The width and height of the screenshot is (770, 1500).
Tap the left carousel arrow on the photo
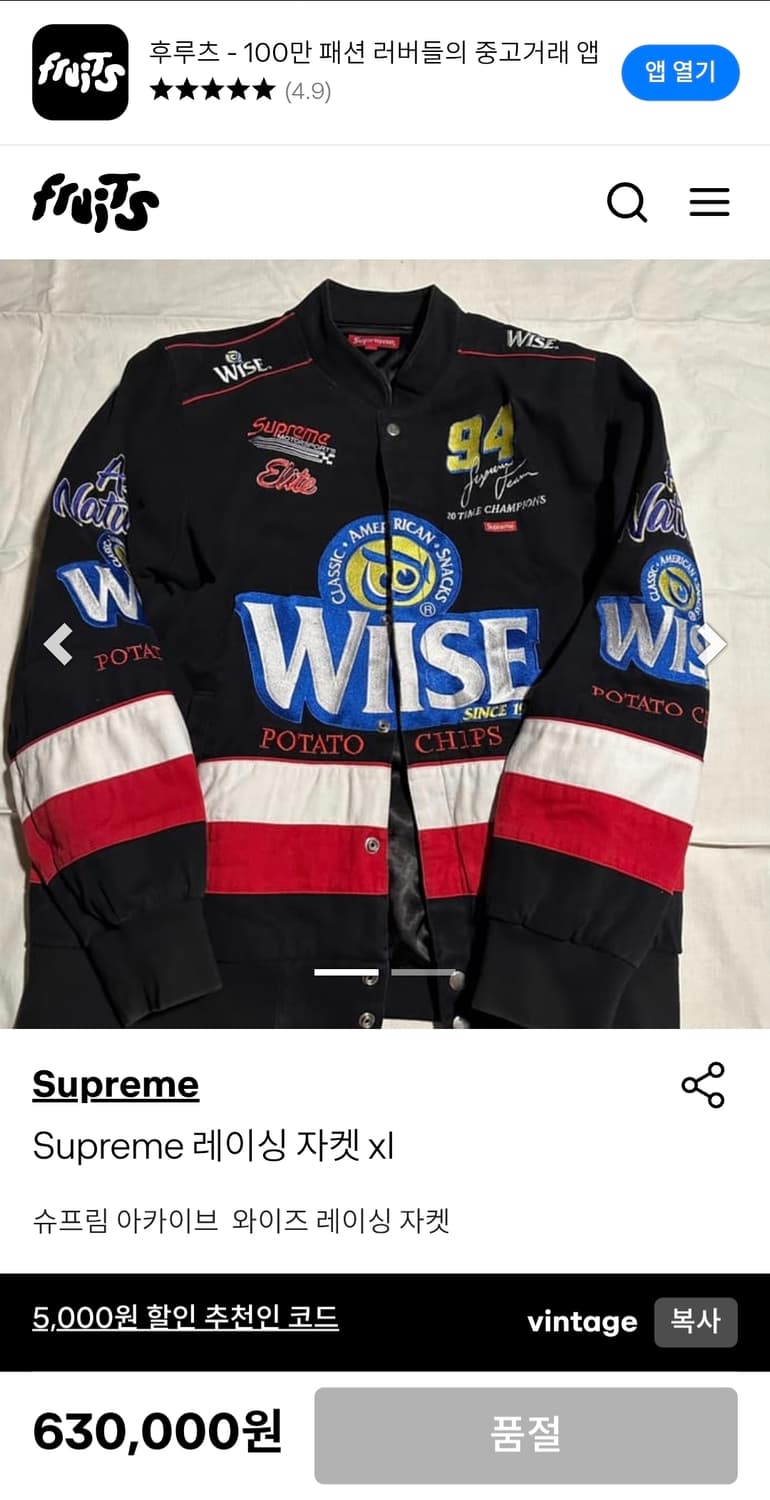60,643
